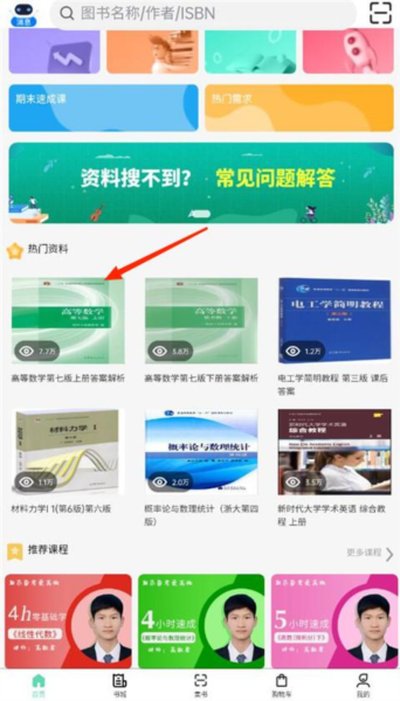Open the 线性代数 4h course card

[68, 621]
